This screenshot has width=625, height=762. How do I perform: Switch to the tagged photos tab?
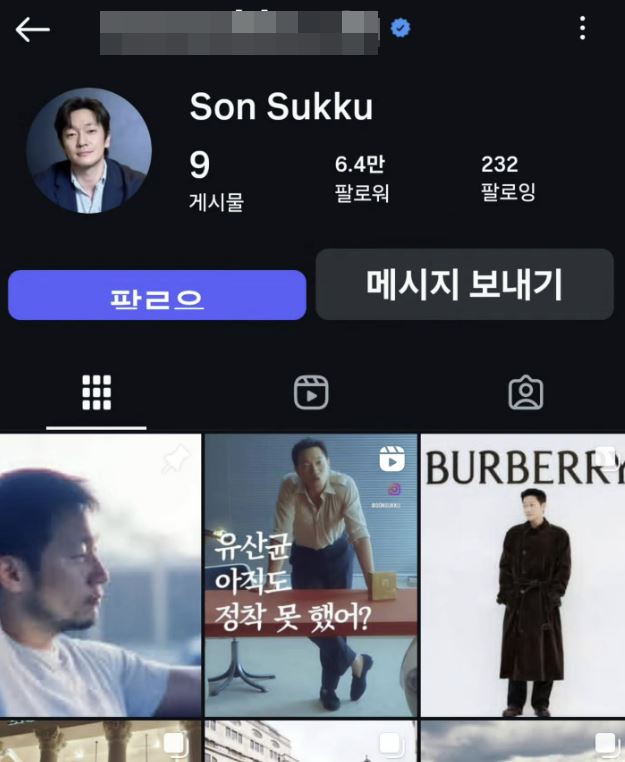(x=526, y=393)
